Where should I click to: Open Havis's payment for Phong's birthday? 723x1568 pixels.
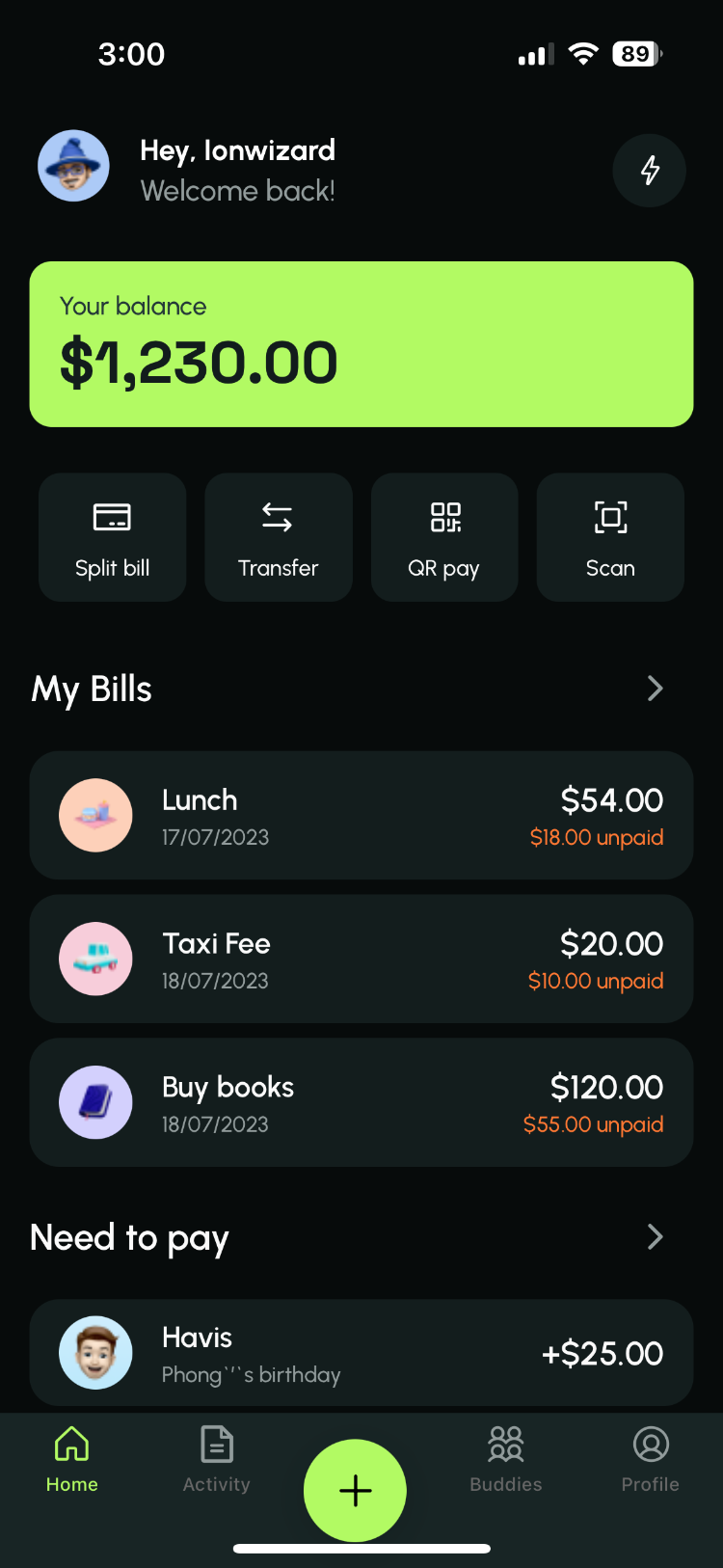pyautogui.click(x=361, y=1353)
